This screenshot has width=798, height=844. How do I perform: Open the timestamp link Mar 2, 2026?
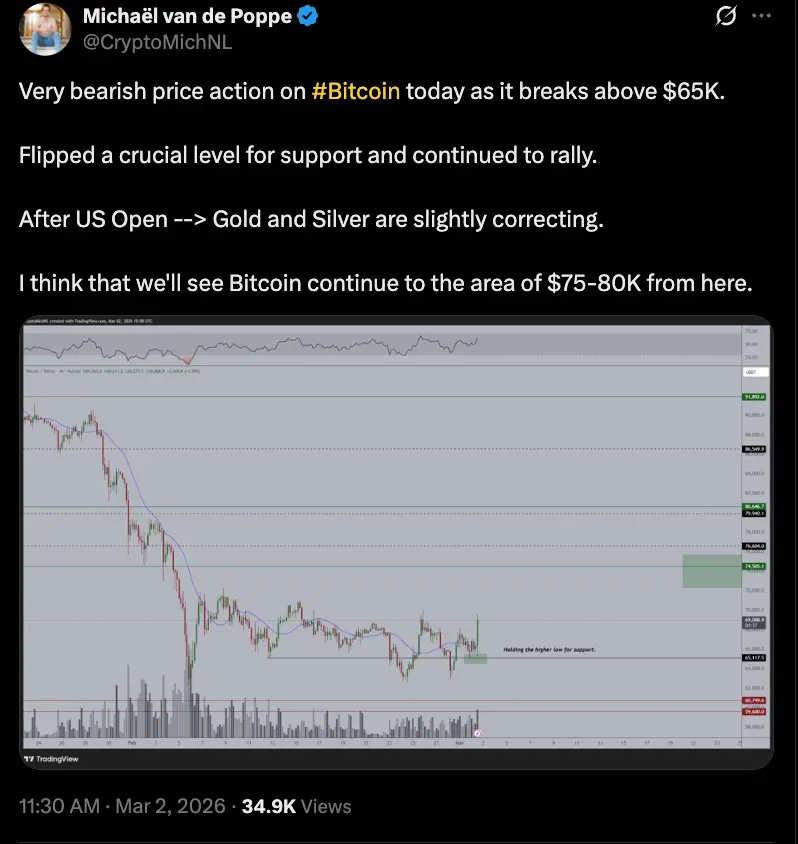tap(160, 805)
